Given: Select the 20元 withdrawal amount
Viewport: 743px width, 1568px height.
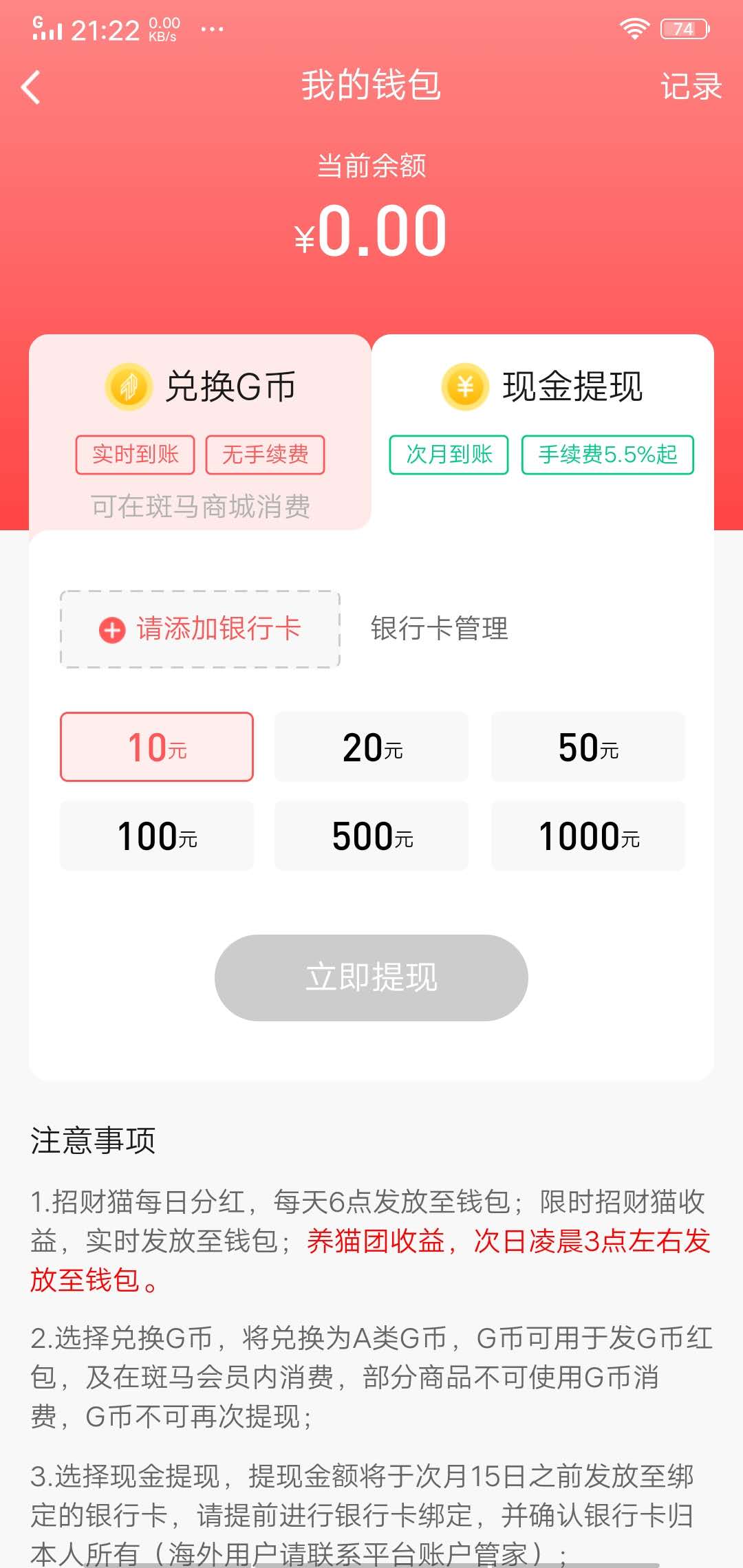Looking at the screenshot, I should click(371, 747).
